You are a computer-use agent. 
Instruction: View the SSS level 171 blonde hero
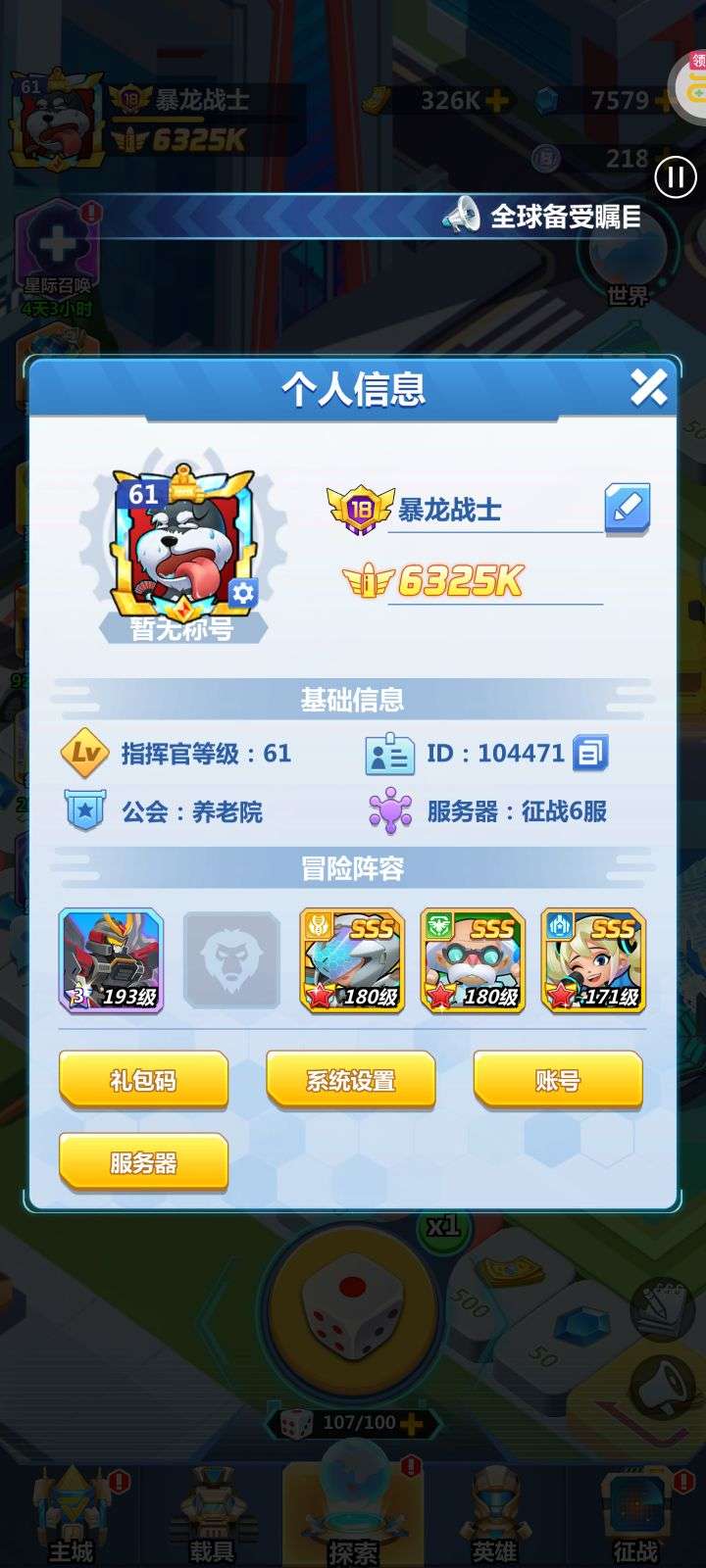tap(593, 960)
